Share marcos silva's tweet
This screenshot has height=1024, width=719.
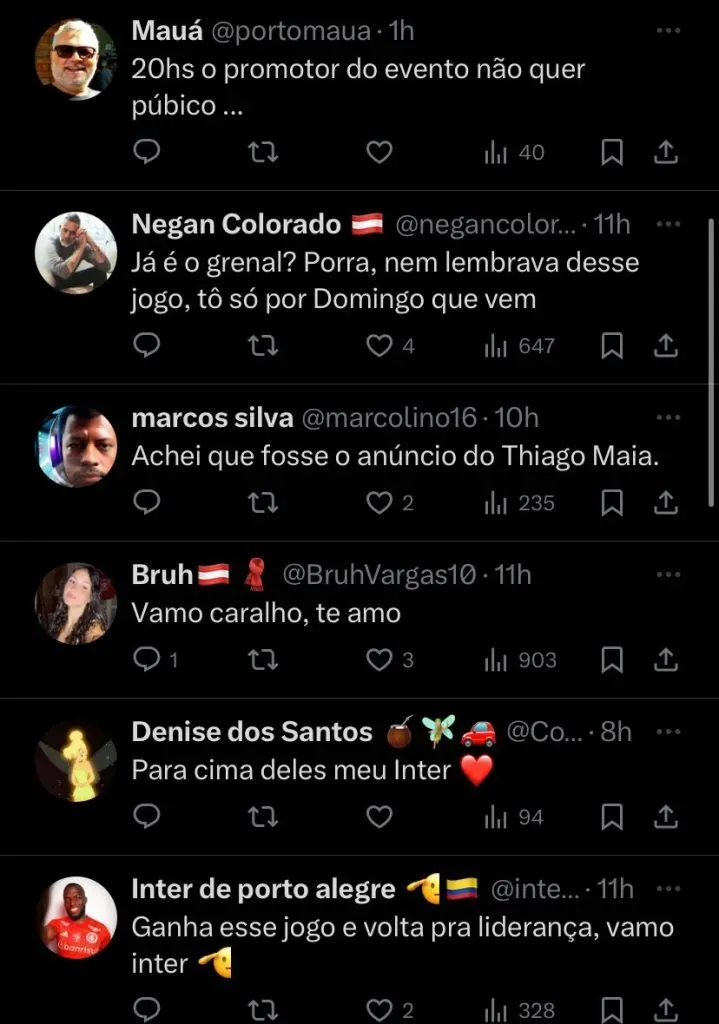pos(666,503)
